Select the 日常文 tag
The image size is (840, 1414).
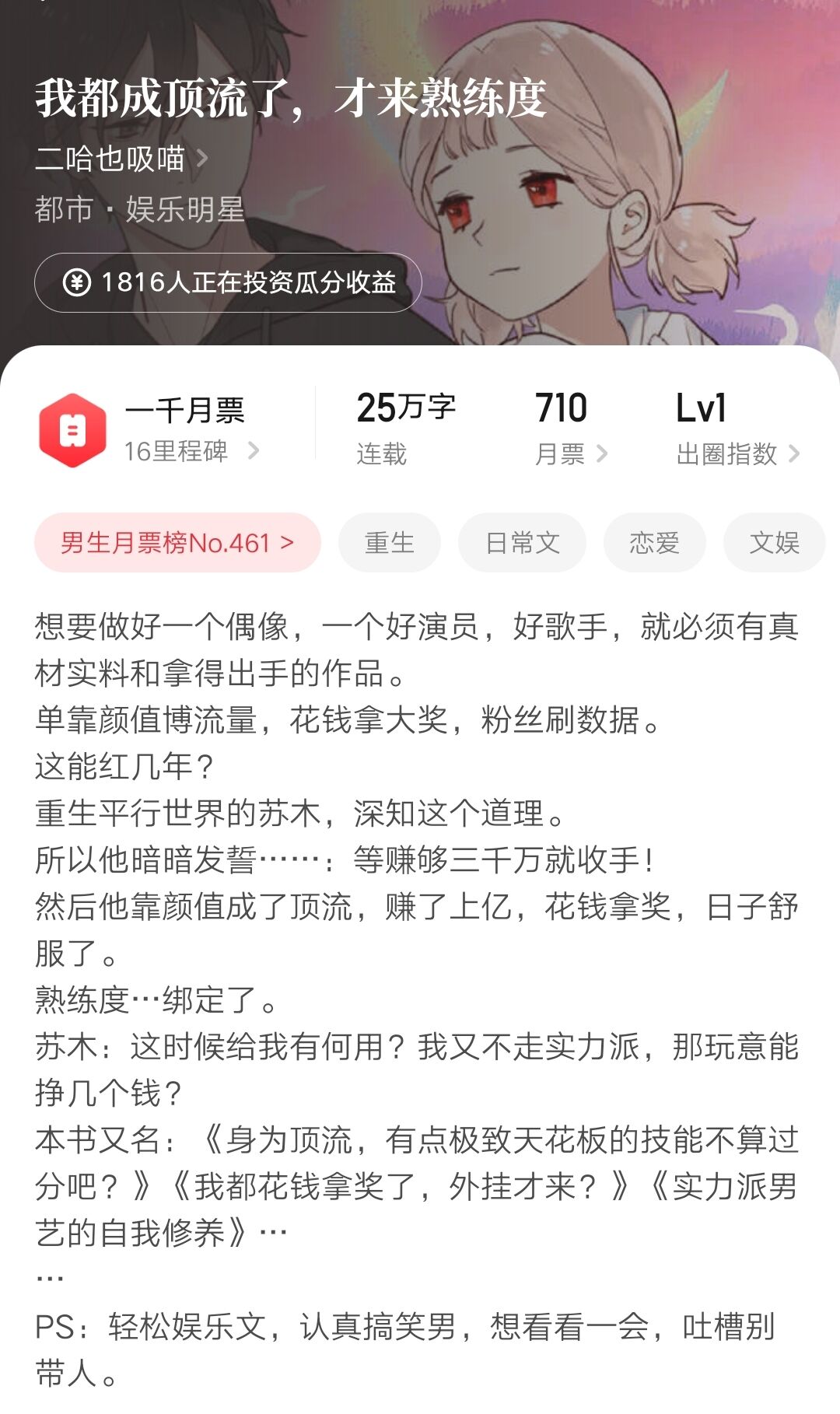click(x=521, y=543)
